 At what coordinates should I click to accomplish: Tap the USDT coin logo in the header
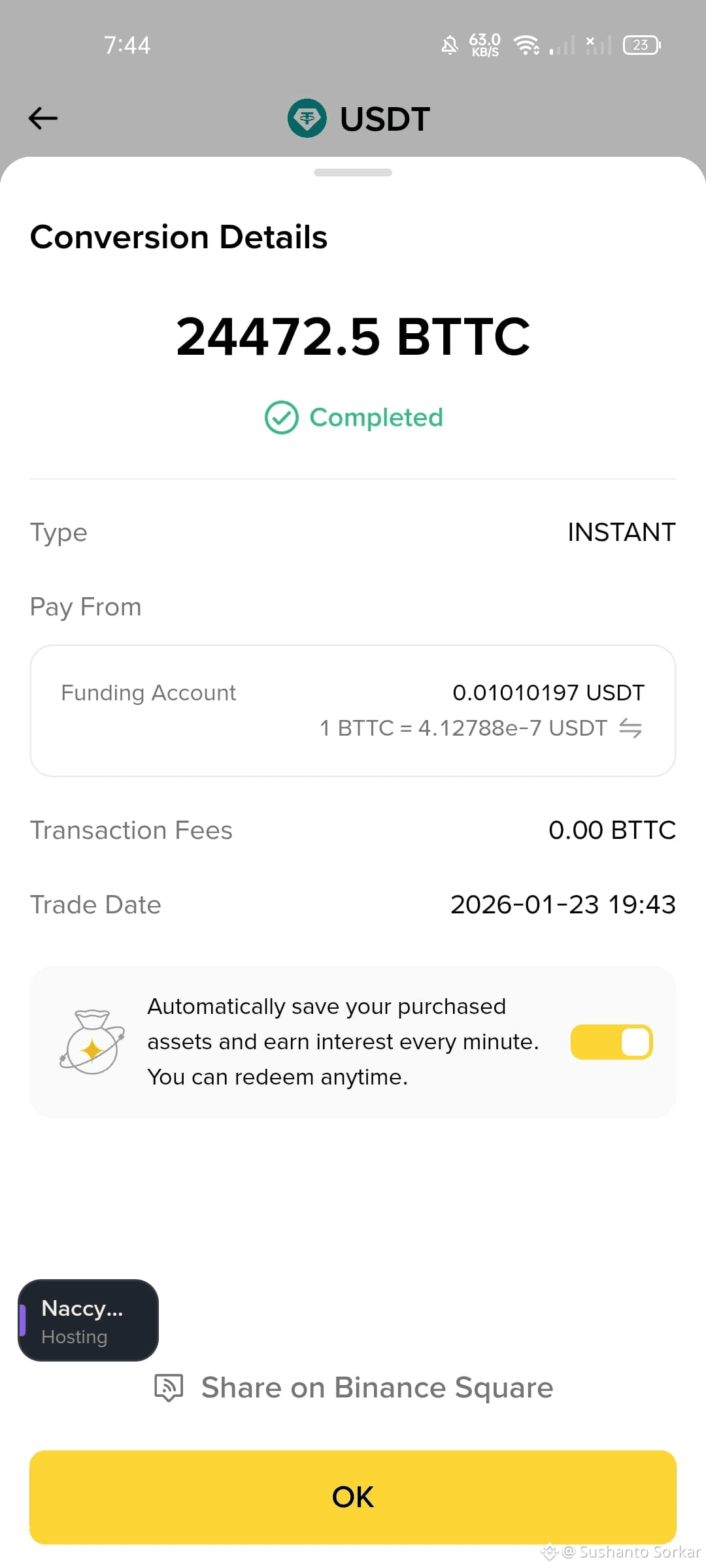[307, 118]
